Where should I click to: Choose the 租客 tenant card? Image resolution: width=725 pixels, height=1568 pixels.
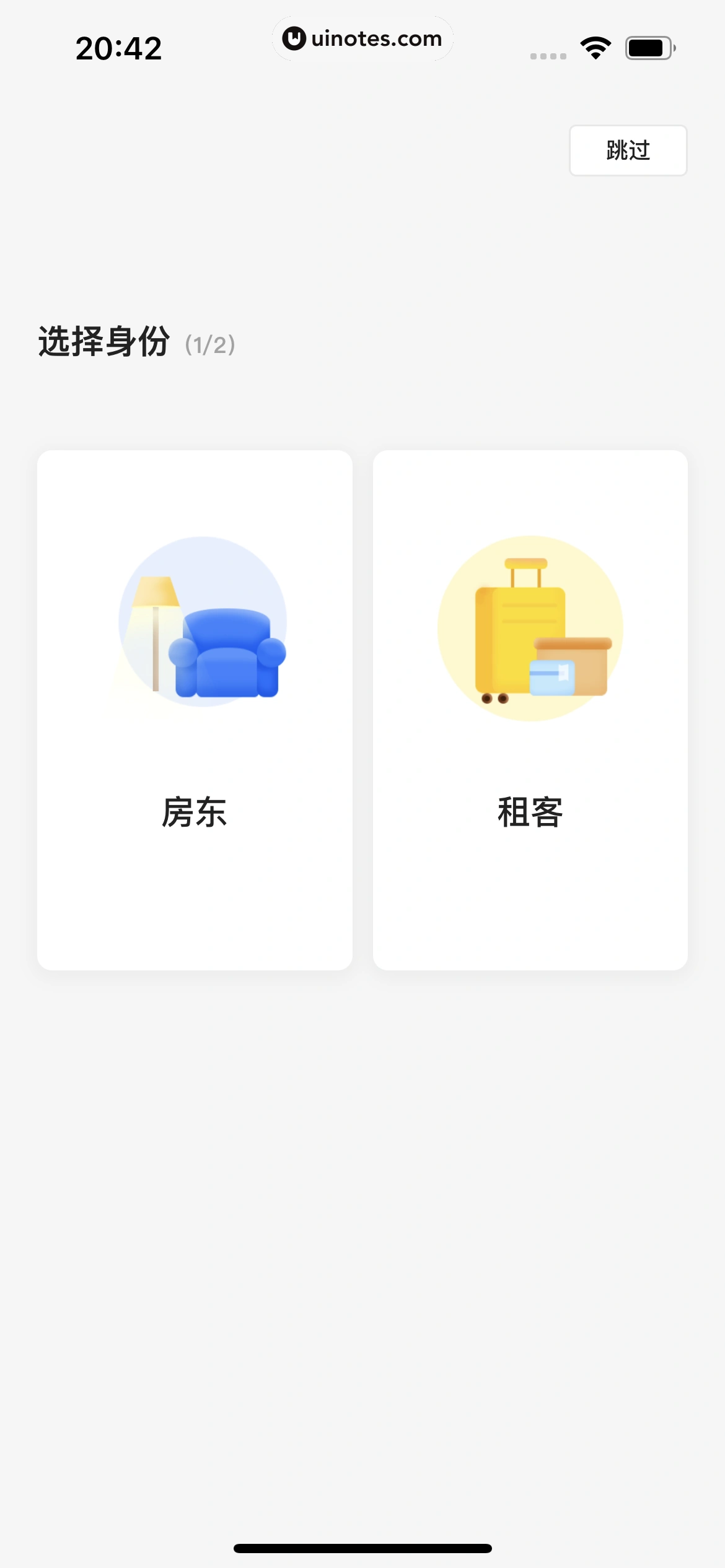pyautogui.click(x=530, y=710)
